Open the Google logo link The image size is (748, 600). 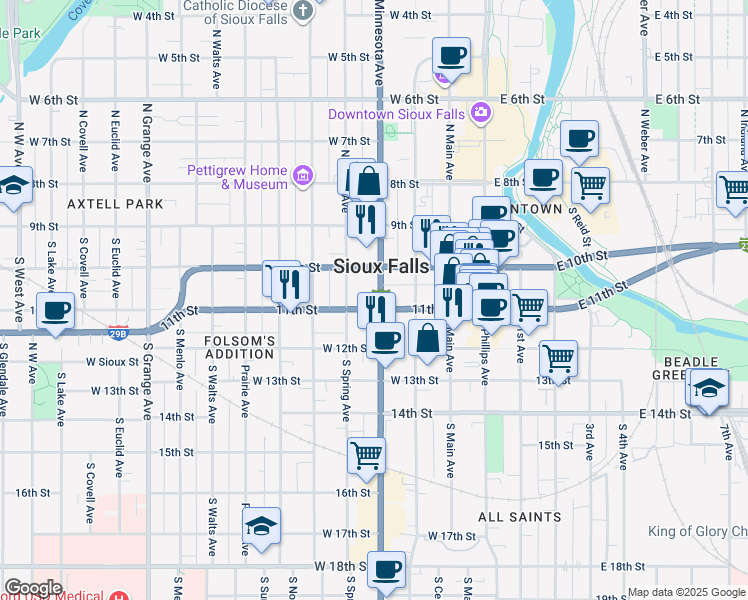click(33, 588)
